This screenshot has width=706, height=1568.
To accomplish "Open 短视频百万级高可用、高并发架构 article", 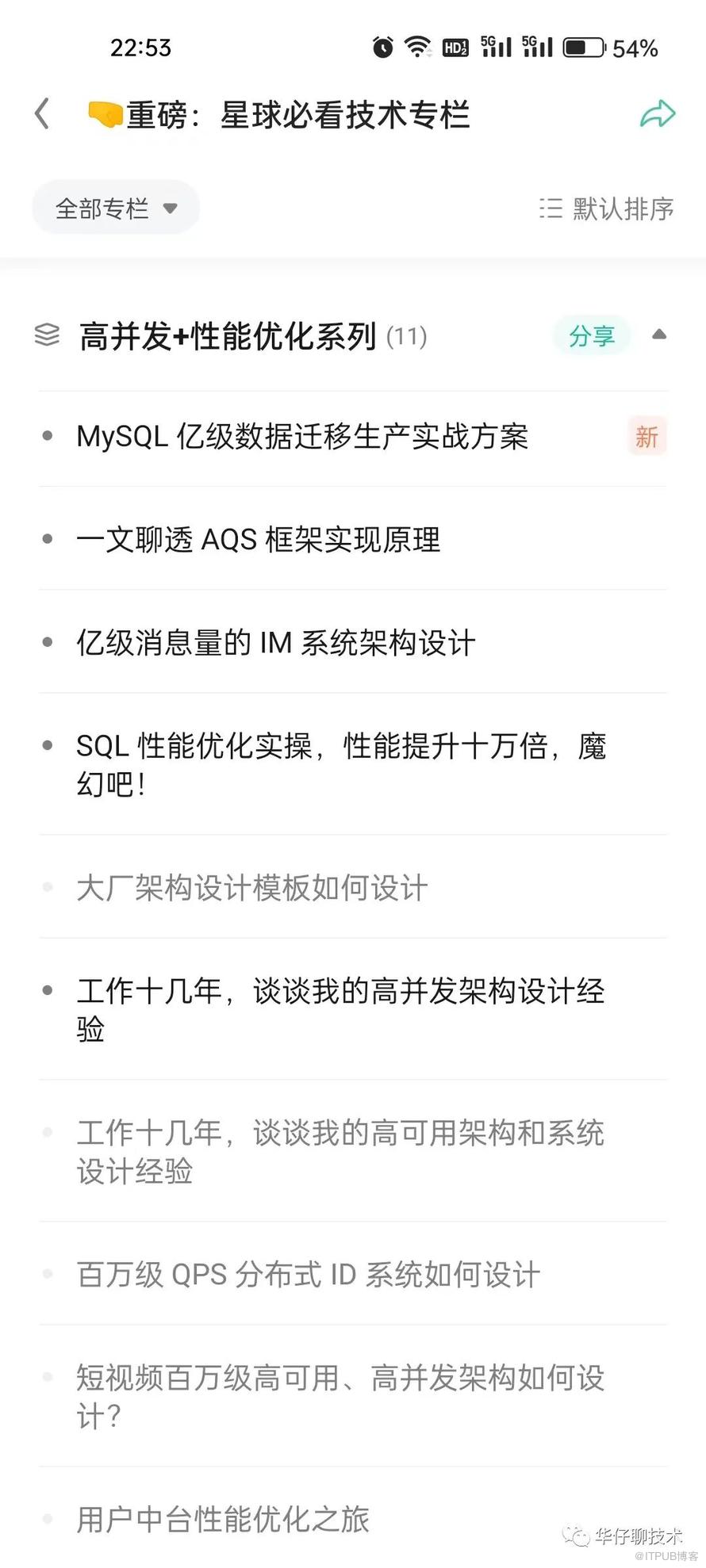I will (341, 1396).
